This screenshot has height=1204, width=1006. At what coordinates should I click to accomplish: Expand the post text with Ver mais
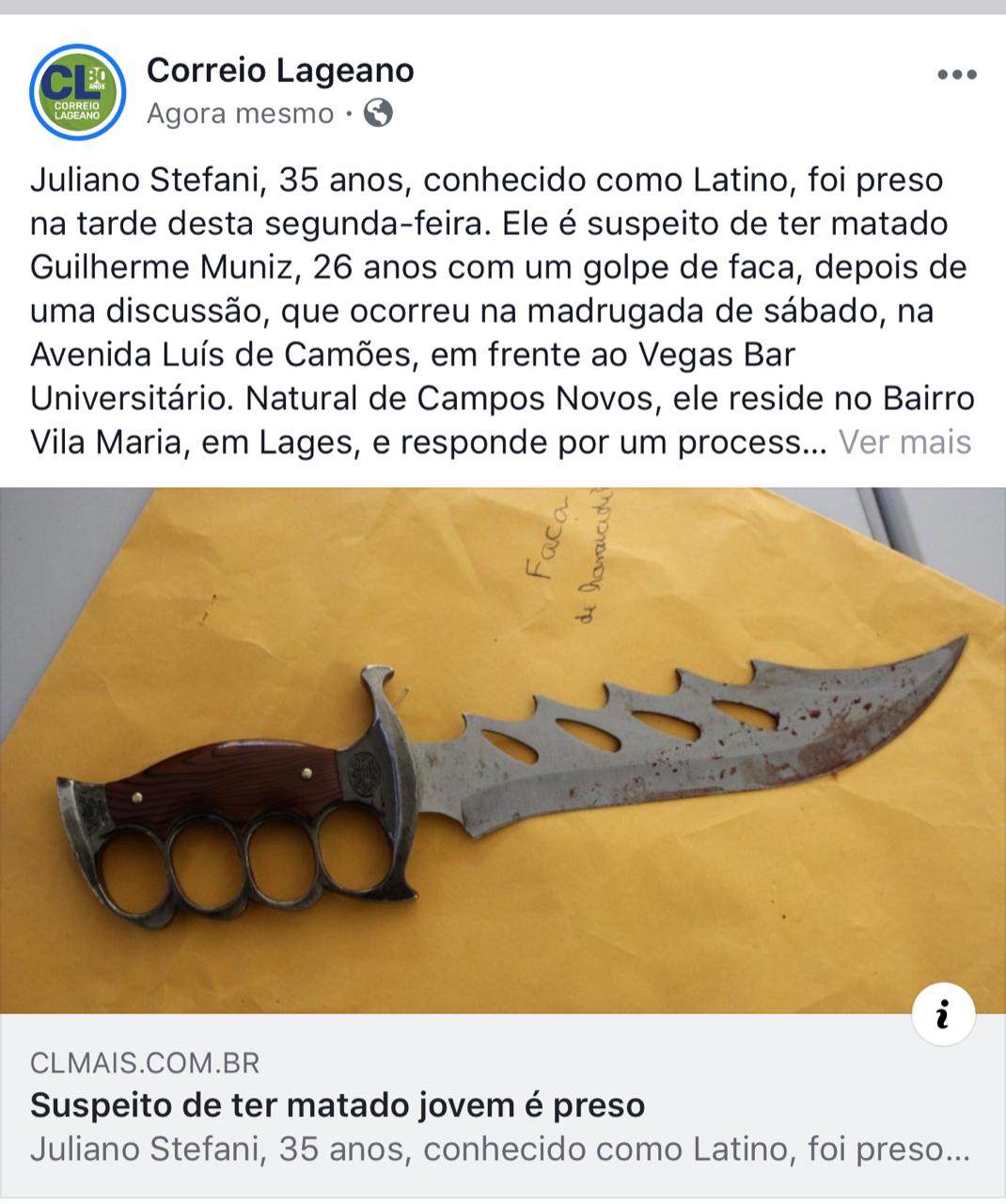[904, 441]
